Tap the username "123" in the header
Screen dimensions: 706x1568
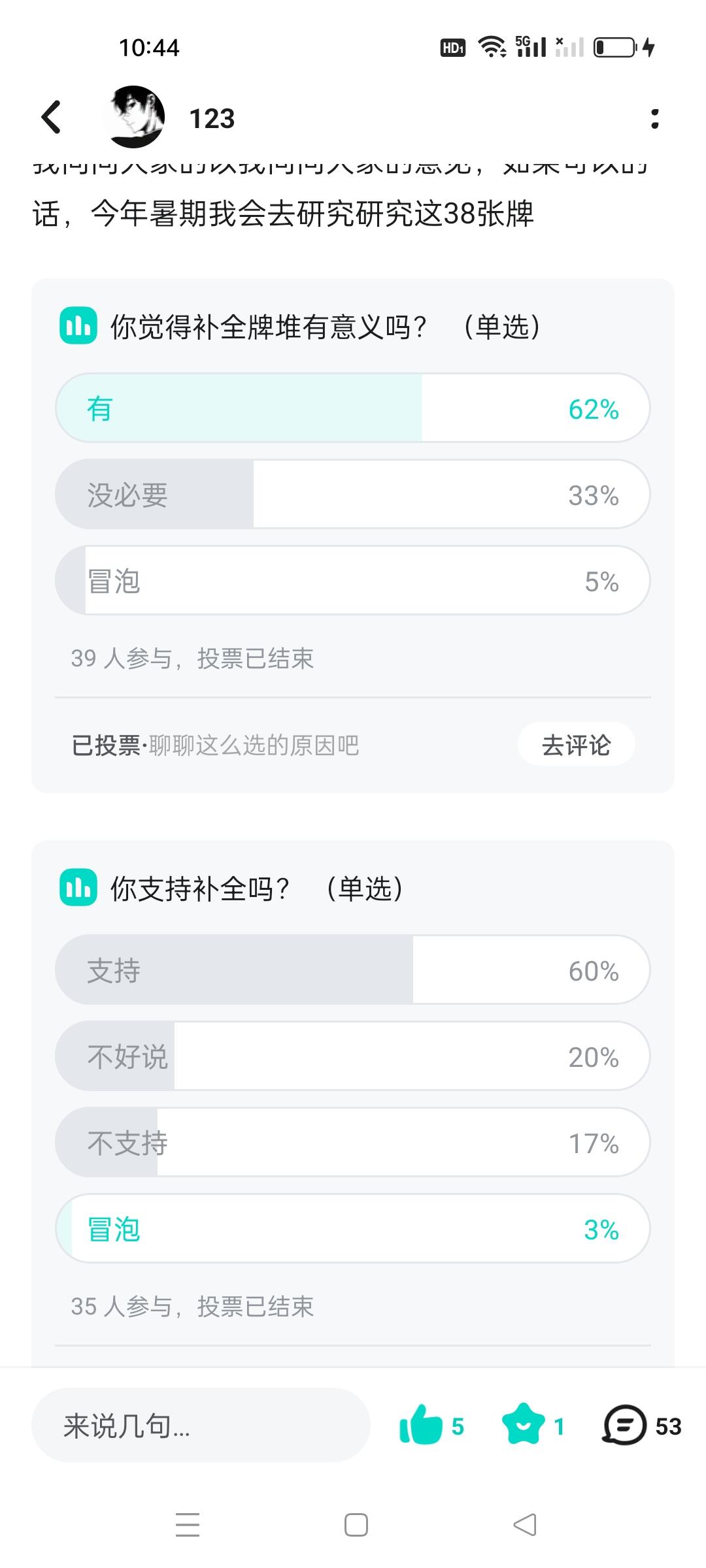pyautogui.click(x=212, y=119)
